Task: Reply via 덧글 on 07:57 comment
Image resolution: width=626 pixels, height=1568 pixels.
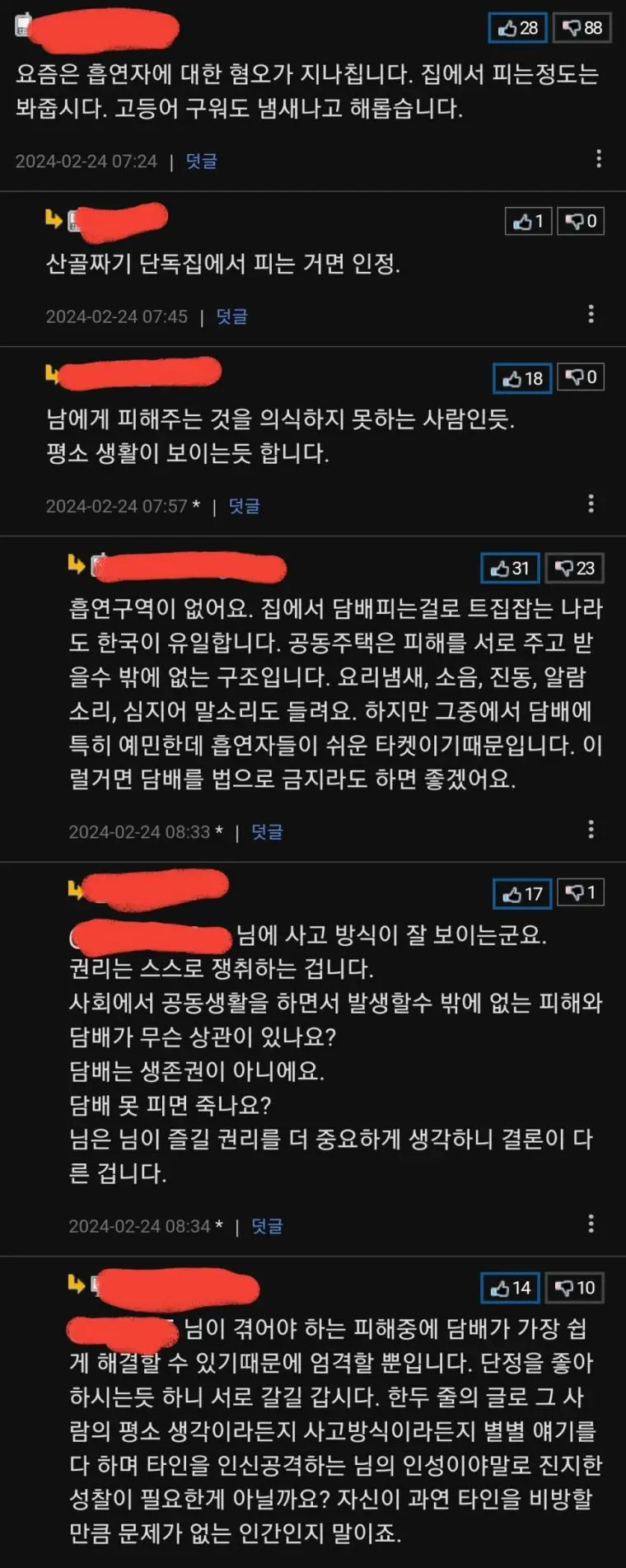Action: (244, 506)
